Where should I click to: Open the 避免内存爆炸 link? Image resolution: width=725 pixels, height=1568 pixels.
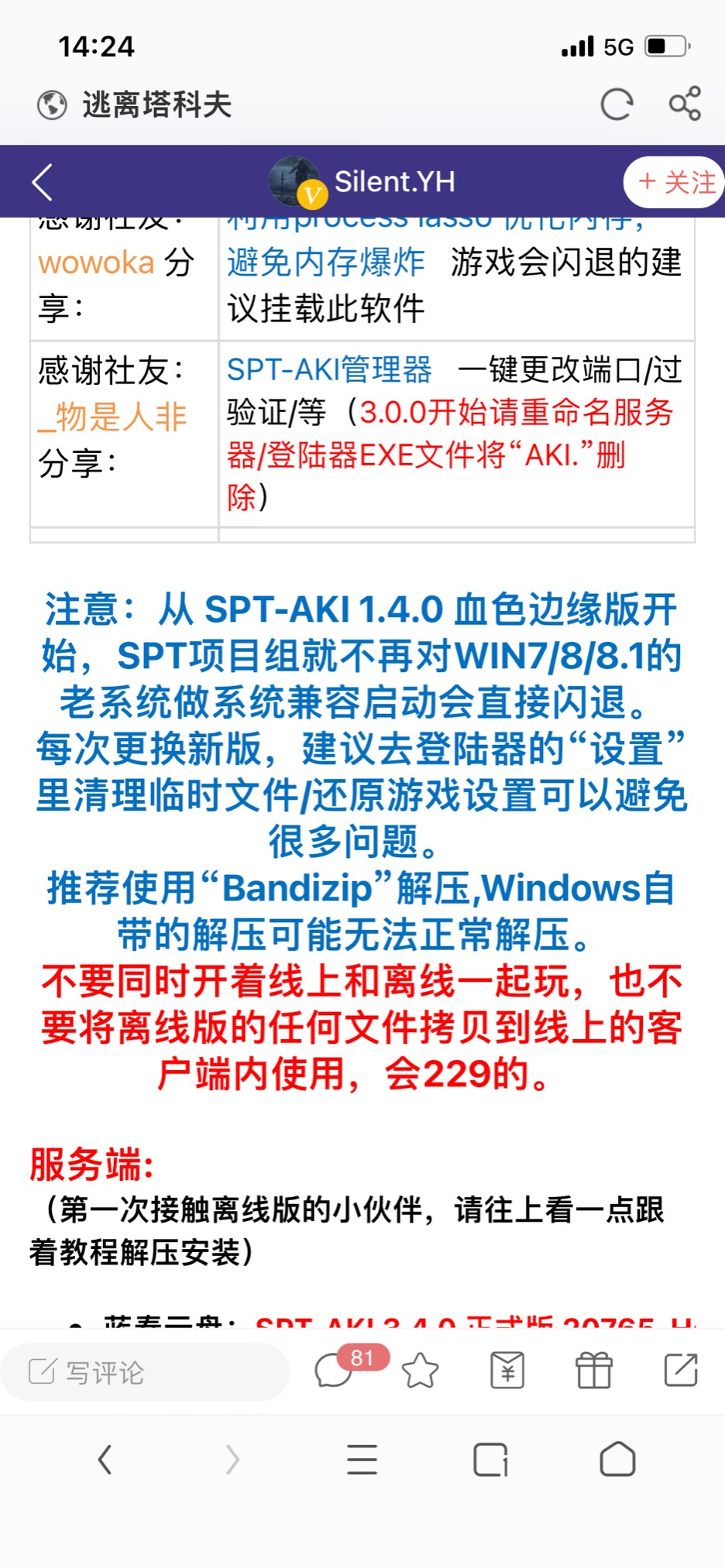point(325,263)
